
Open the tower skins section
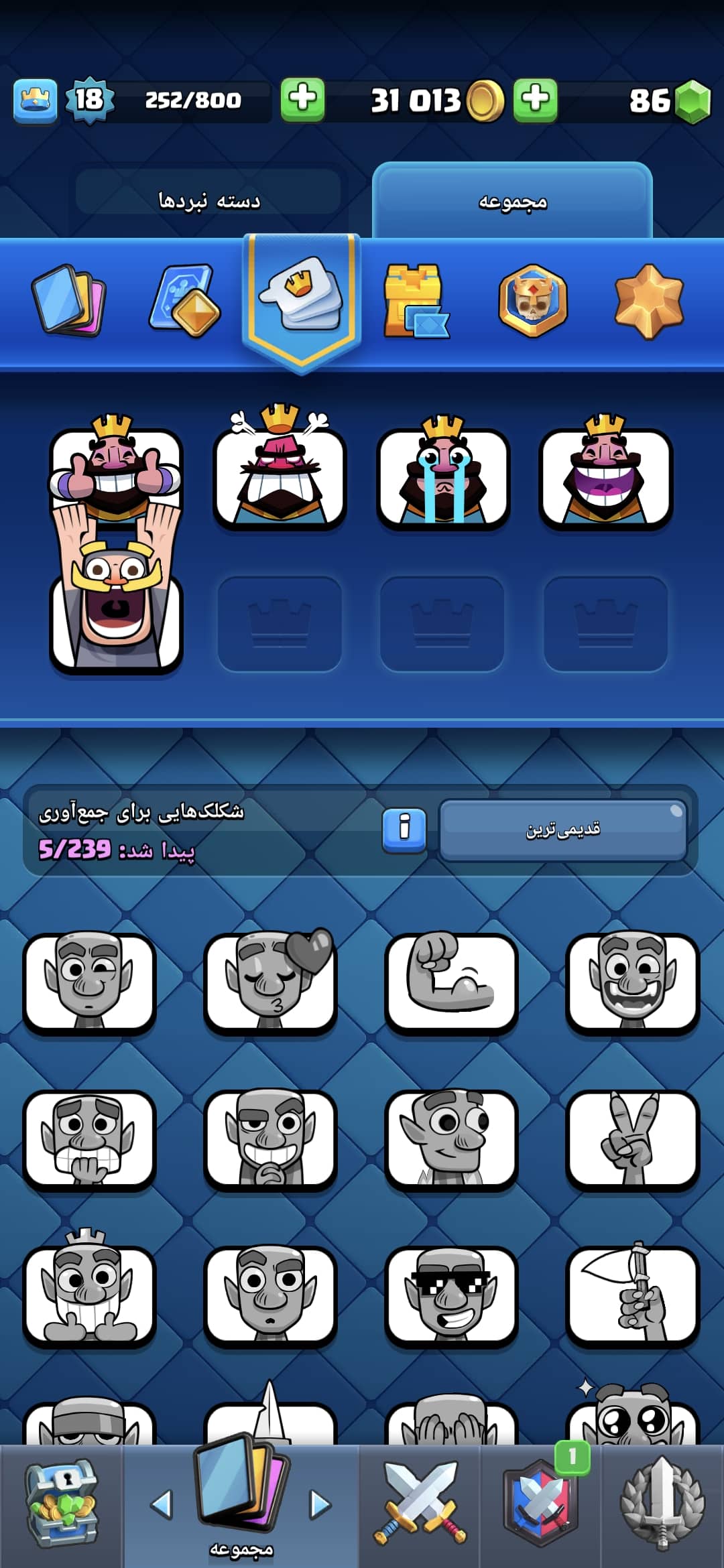click(x=415, y=300)
